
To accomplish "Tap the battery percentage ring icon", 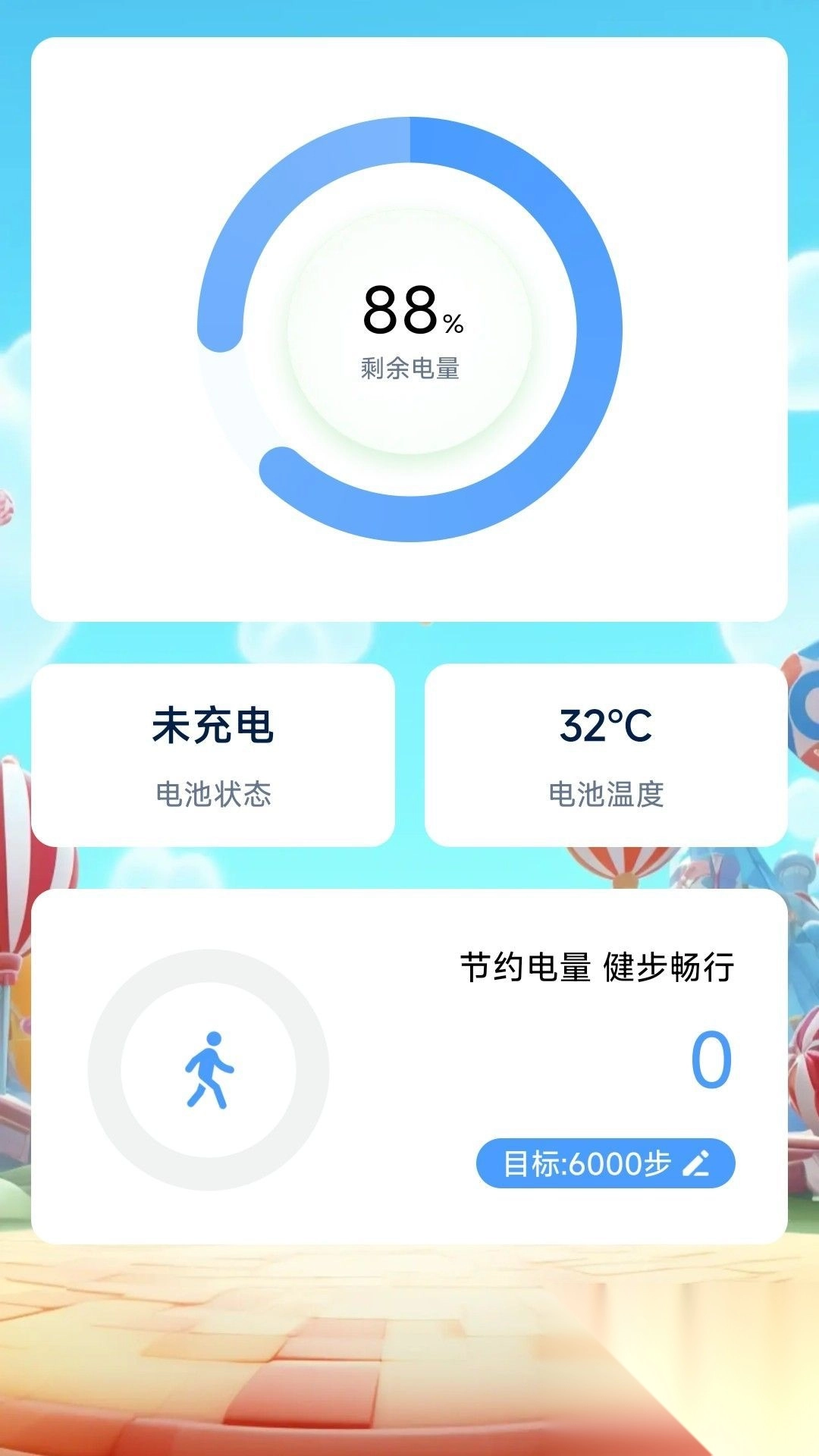I will (409, 326).
